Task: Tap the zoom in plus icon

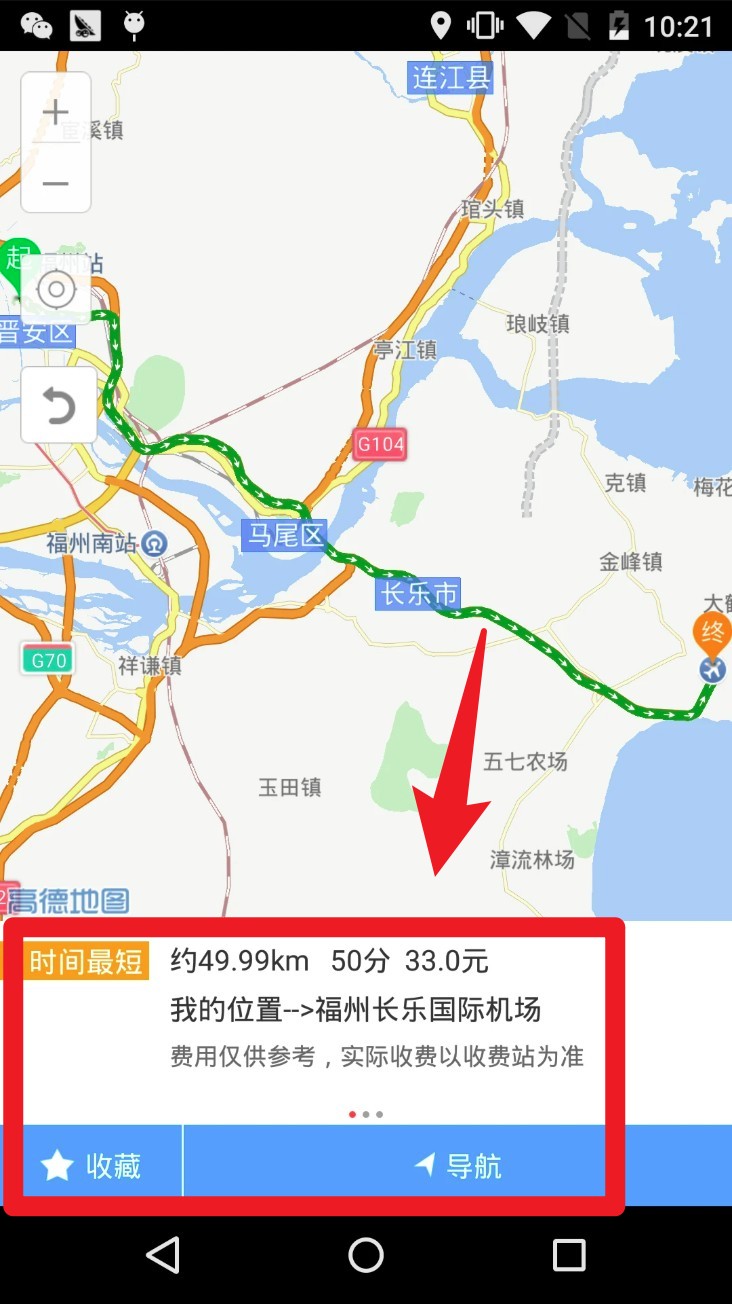Action: (55, 110)
